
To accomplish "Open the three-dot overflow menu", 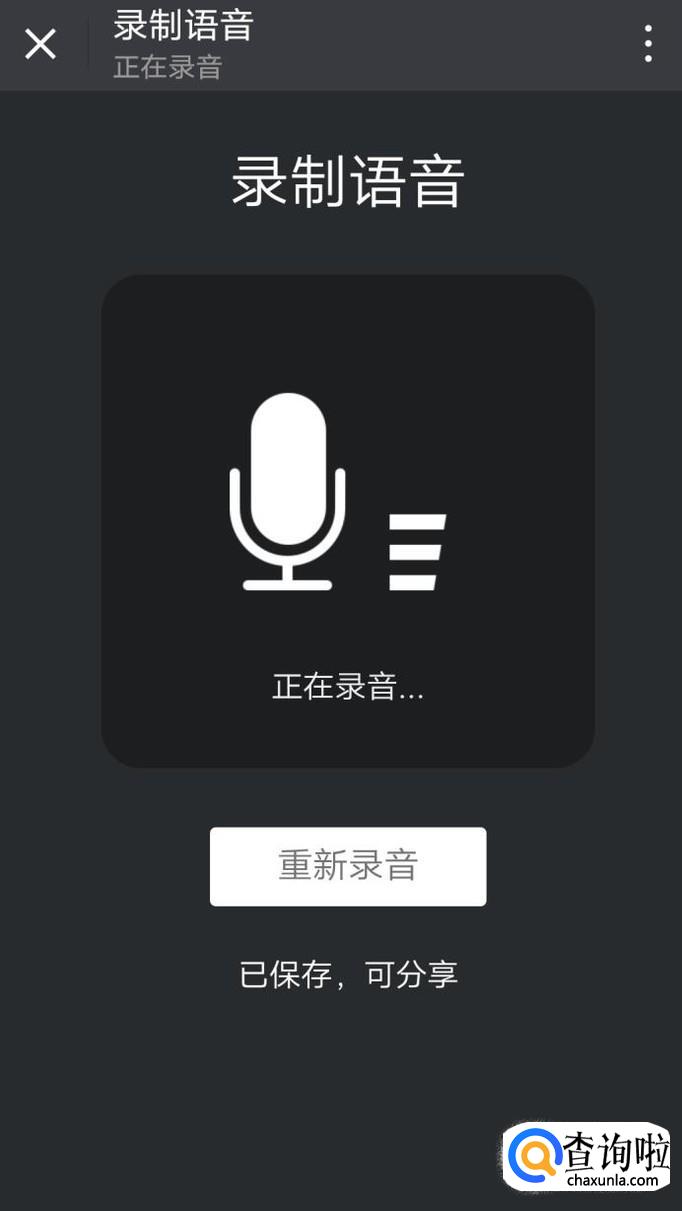I will pyautogui.click(x=648, y=44).
